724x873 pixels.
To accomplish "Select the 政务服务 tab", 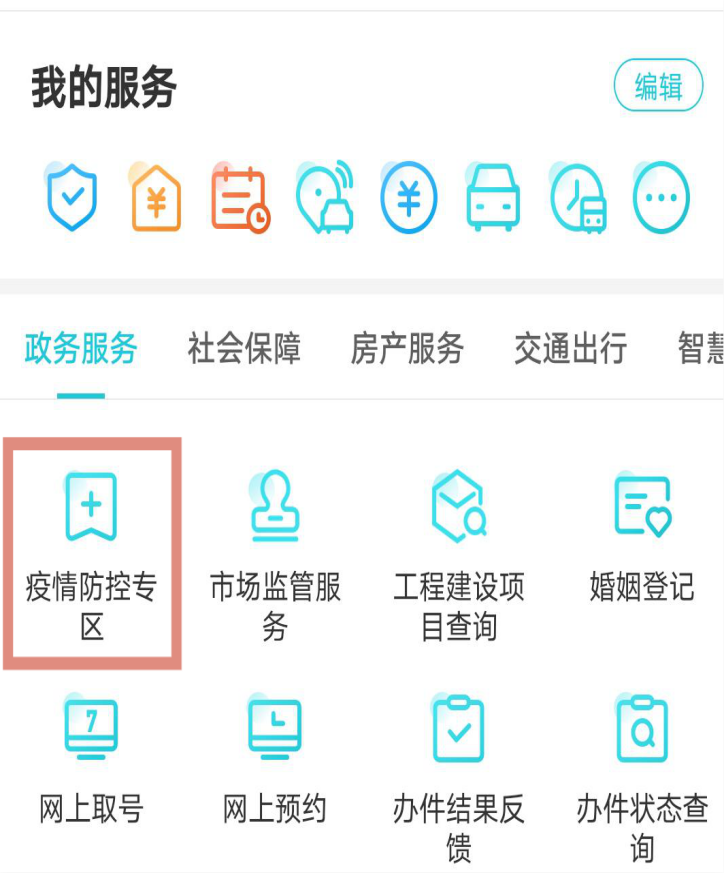I will point(81,348).
